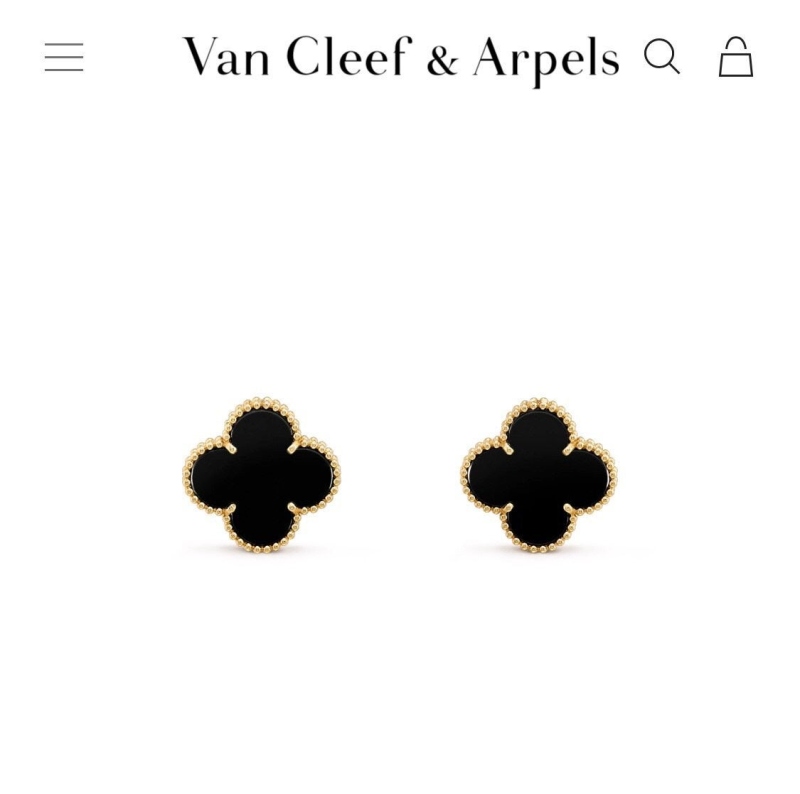800x794 pixels.
Task: Open the shopping bag
Action: [x=736, y=57]
